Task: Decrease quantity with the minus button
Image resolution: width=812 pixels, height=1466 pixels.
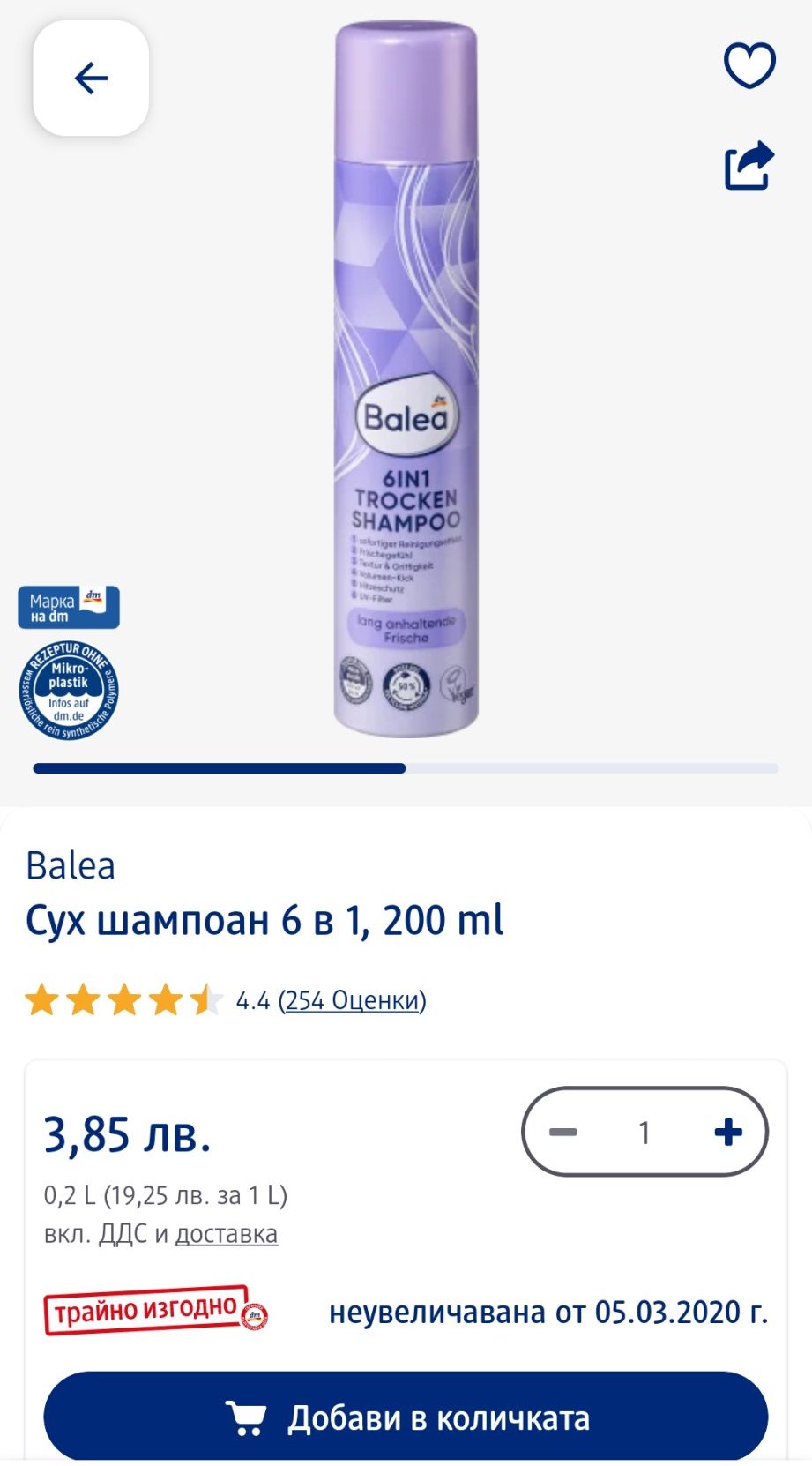Action: coord(562,1132)
